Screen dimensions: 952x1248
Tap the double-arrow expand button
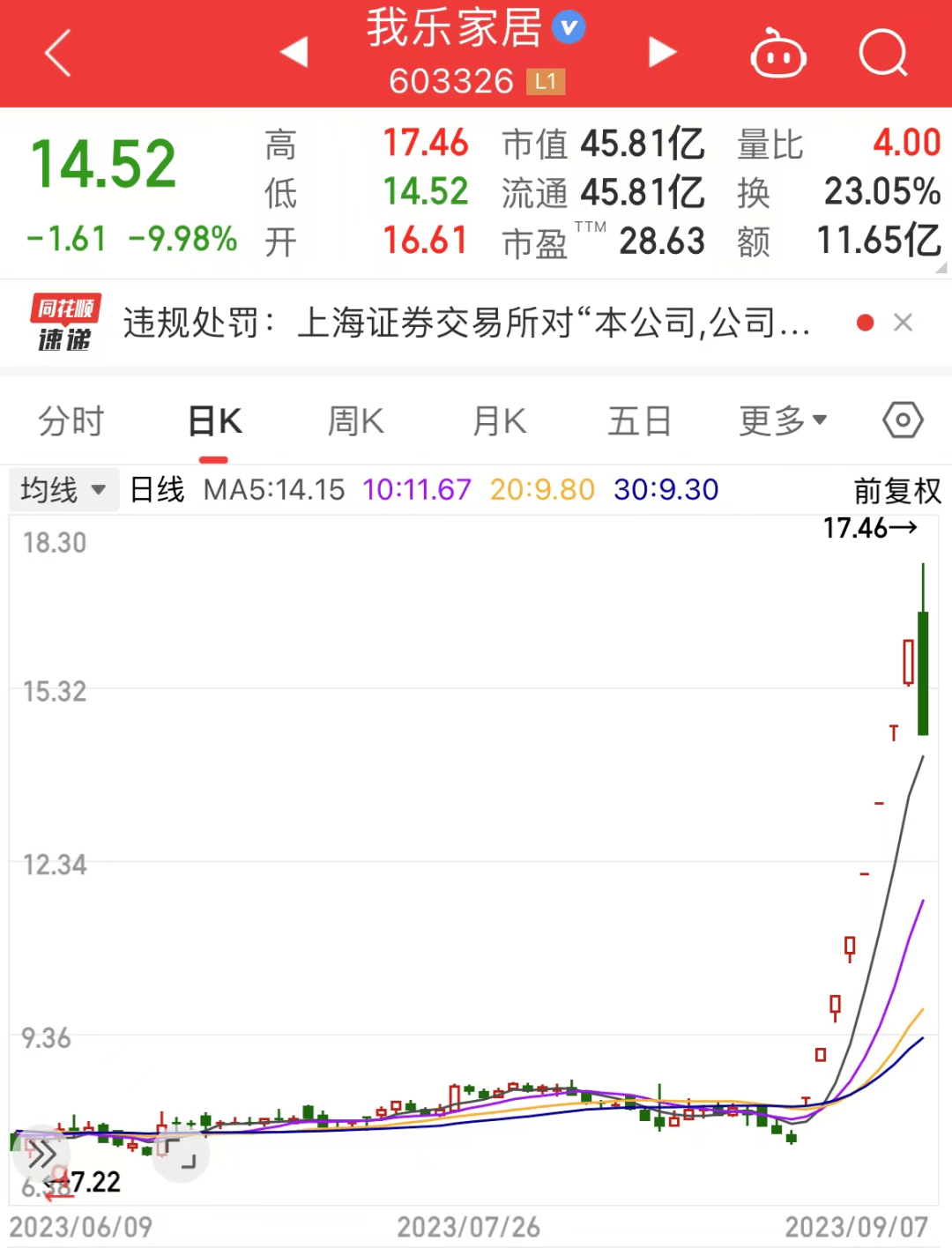pos(41,1154)
